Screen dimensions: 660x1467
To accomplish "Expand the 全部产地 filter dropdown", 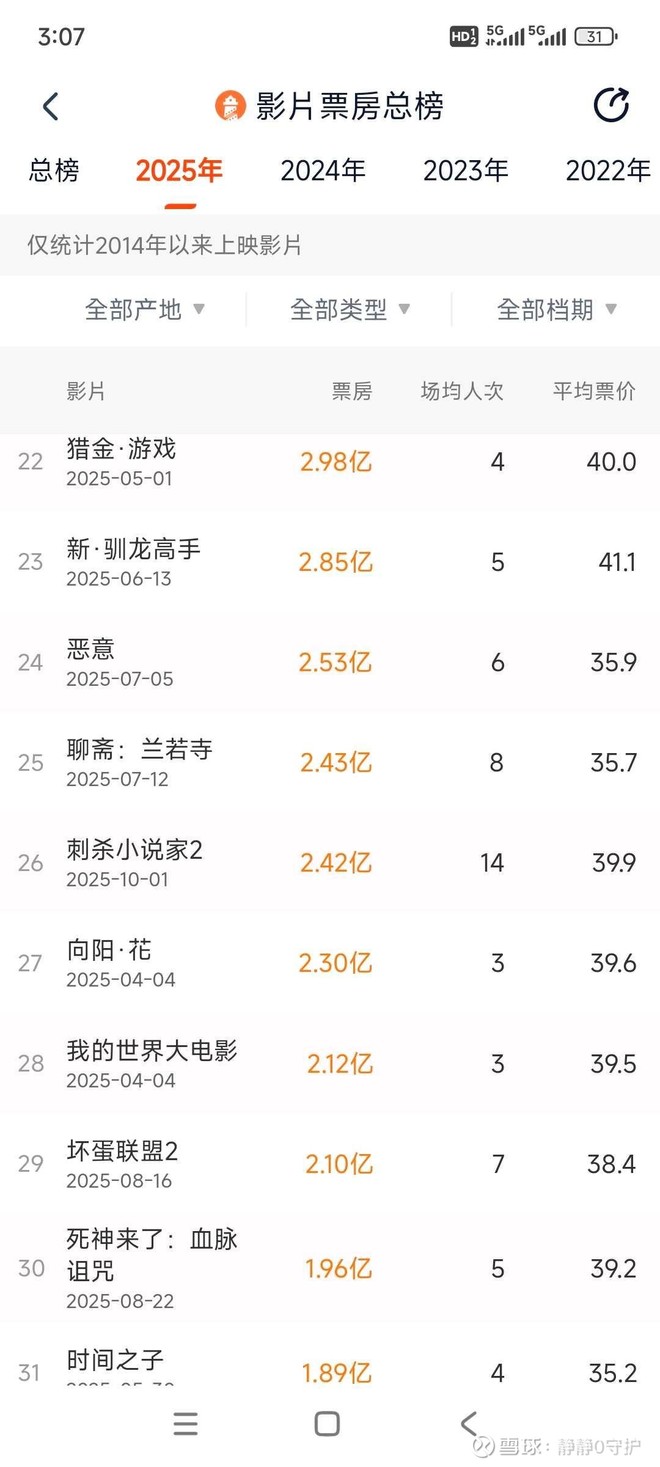I will tap(145, 310).
